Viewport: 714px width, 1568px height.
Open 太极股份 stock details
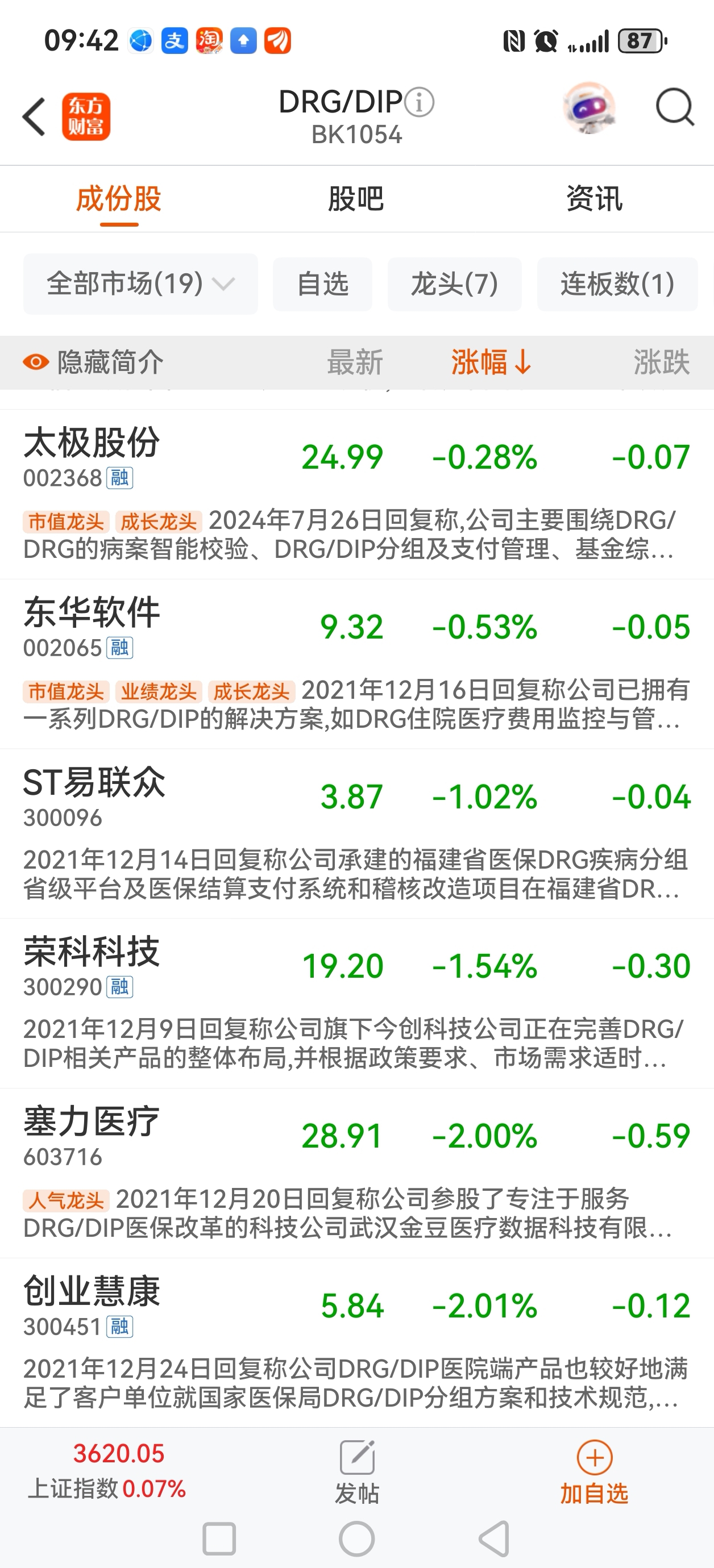(x=92, y=443)
